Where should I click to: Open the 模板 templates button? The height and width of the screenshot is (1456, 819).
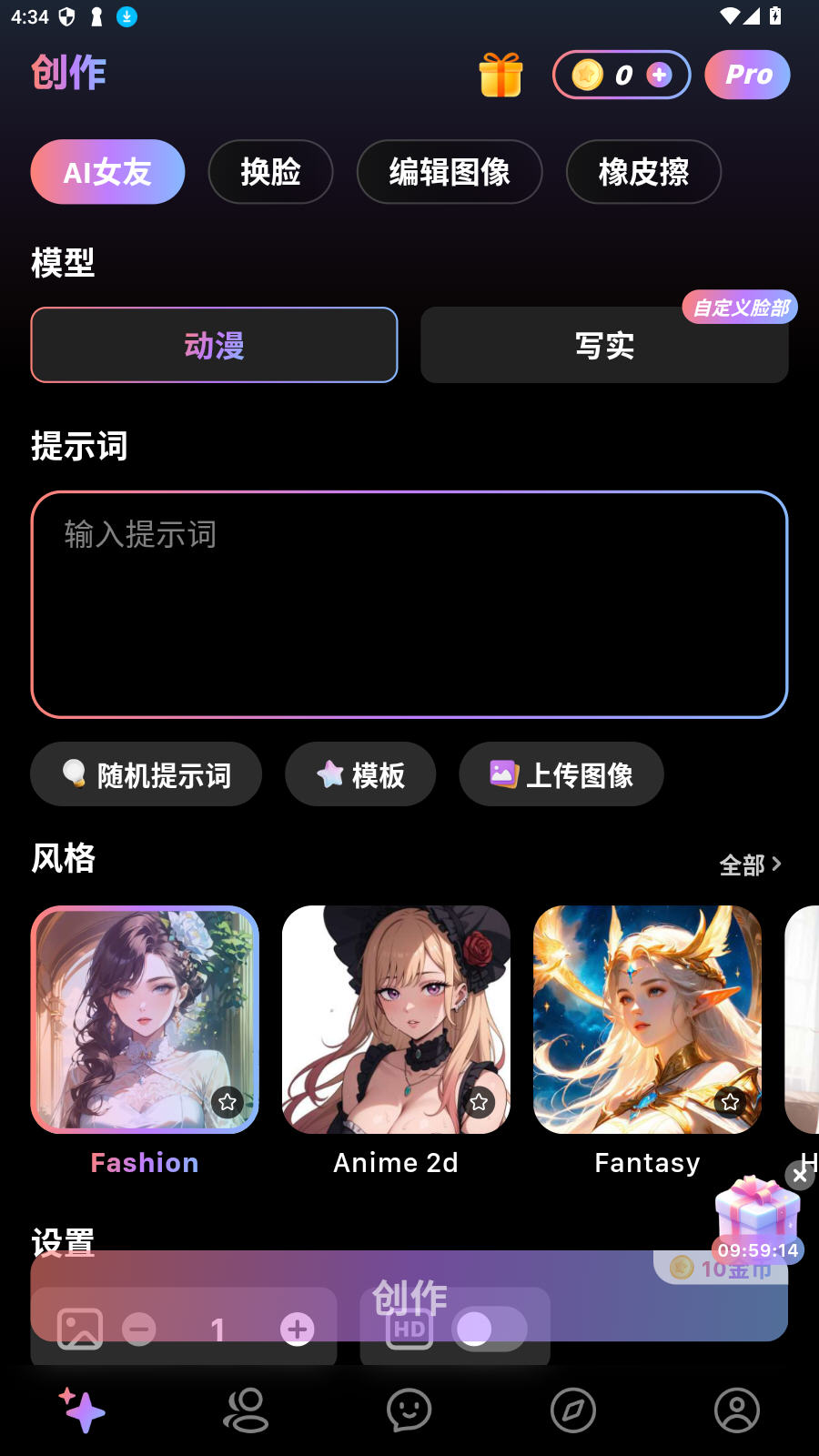pyautogui.click(x=360, y=774)
